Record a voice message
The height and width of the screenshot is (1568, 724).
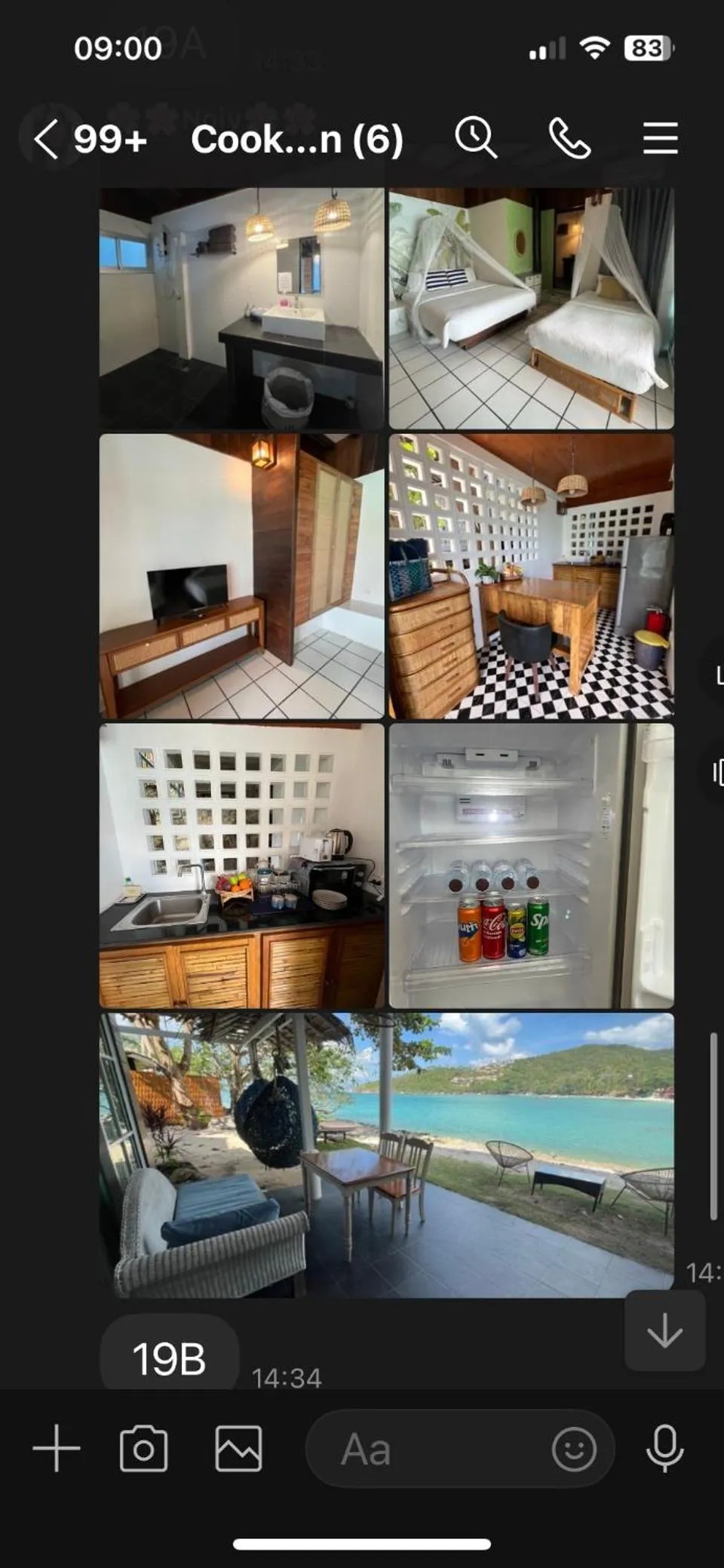(665, 1449)
